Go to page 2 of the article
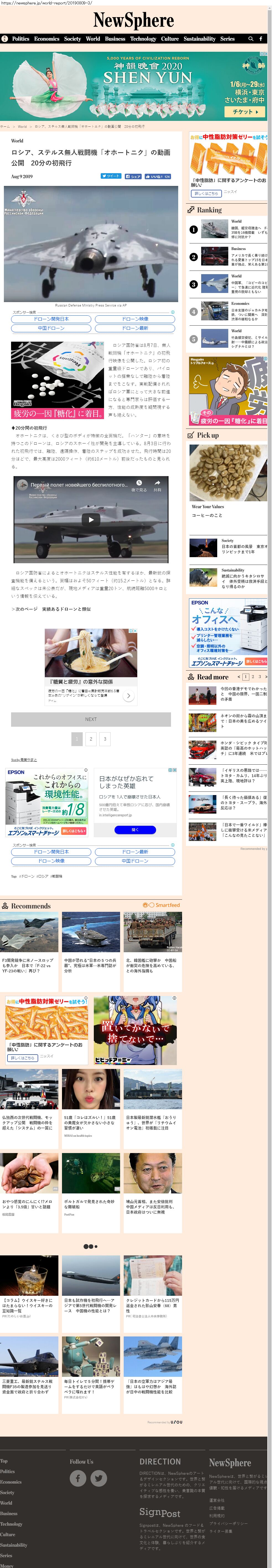This screenshot has width=272, height=1568. tap(91, 738)
